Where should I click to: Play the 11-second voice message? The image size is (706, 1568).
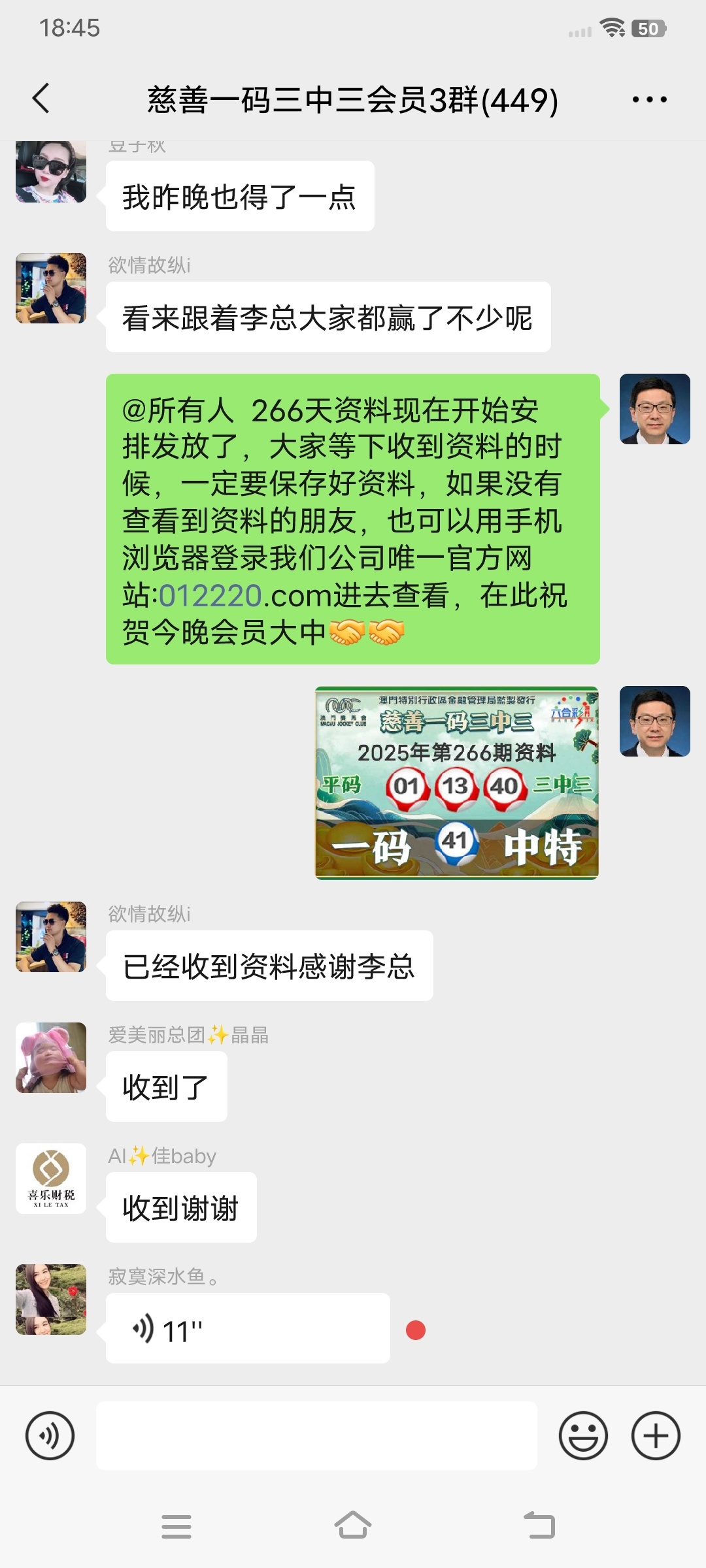pos(247,1330)
